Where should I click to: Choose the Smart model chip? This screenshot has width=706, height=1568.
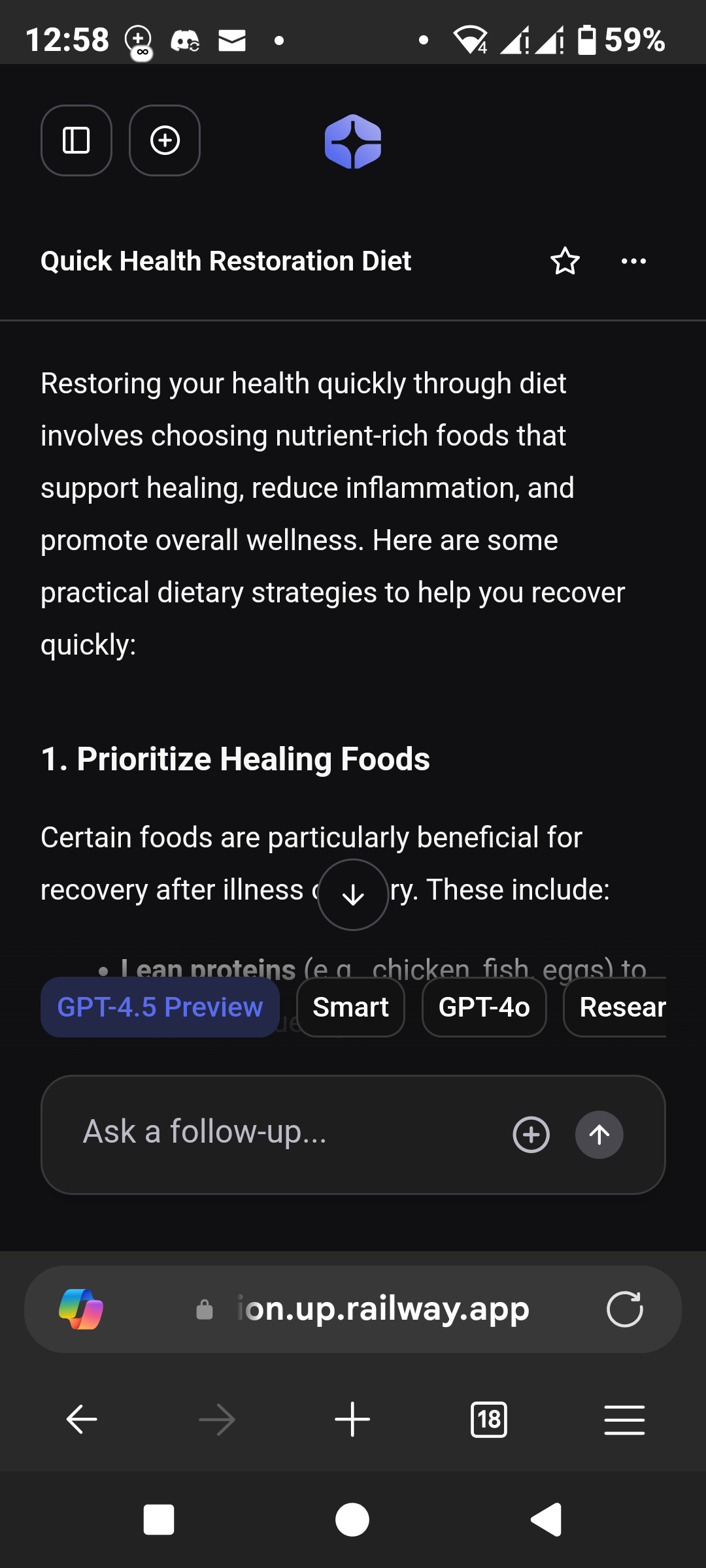pos(350,1007)
